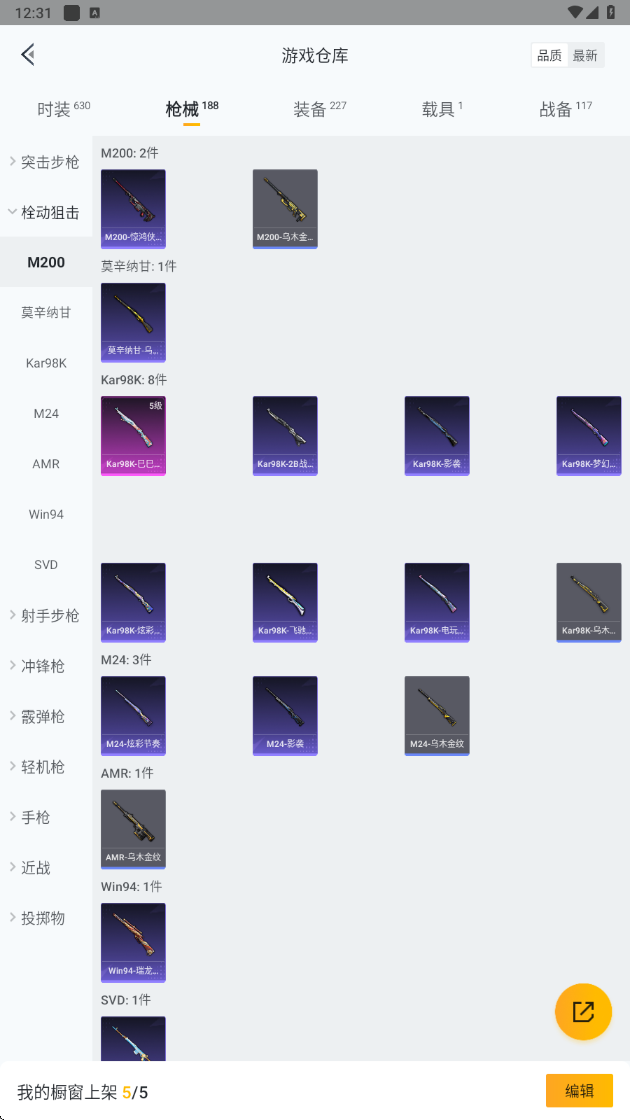The height and width of the screenshot is (1120, 630).
Task: Select 莫辛纳甘 in the side list
Action: [x=46, y=312]
